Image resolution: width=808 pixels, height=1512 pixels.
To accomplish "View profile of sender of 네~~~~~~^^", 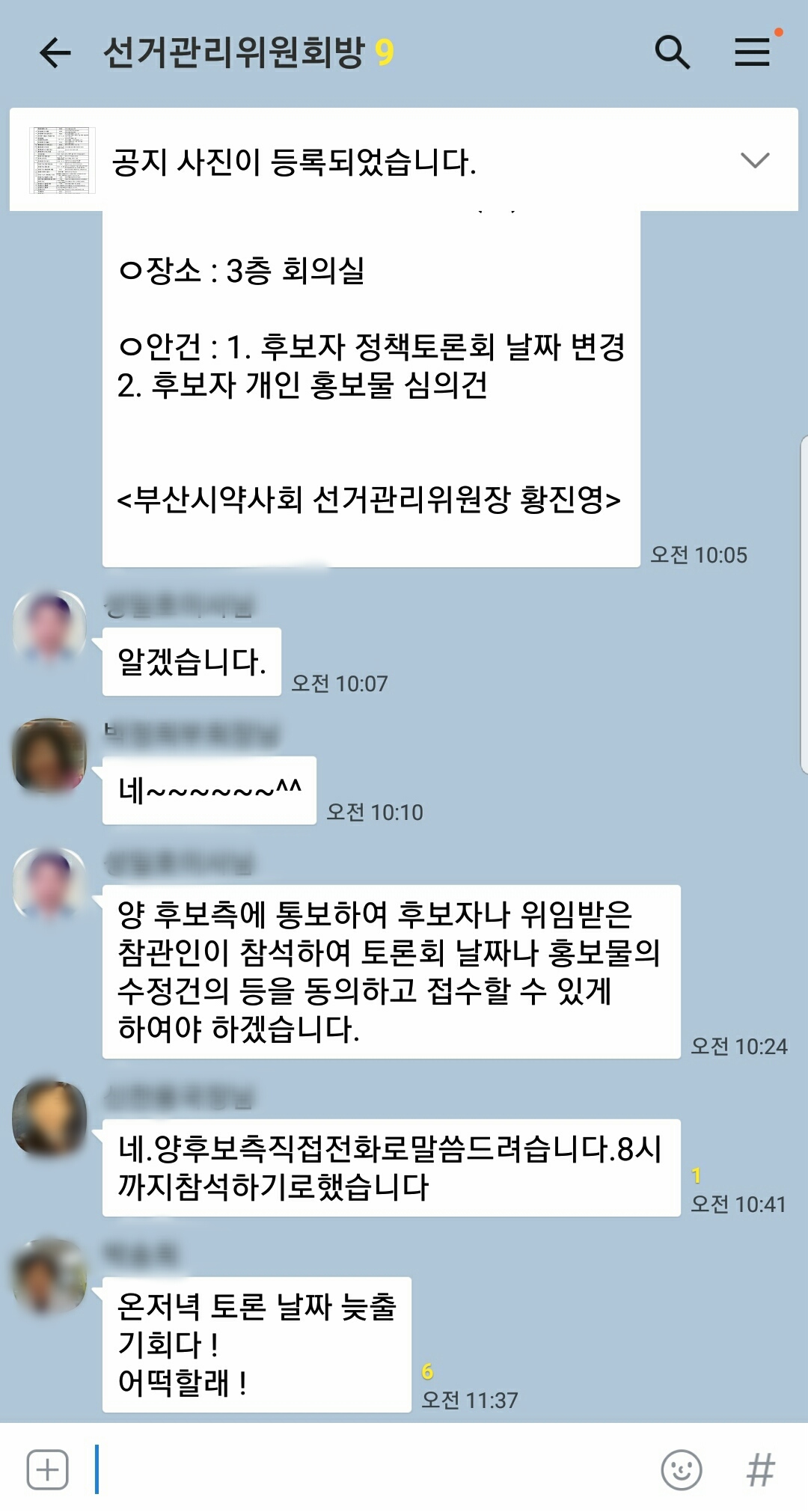I will [49, 756].
